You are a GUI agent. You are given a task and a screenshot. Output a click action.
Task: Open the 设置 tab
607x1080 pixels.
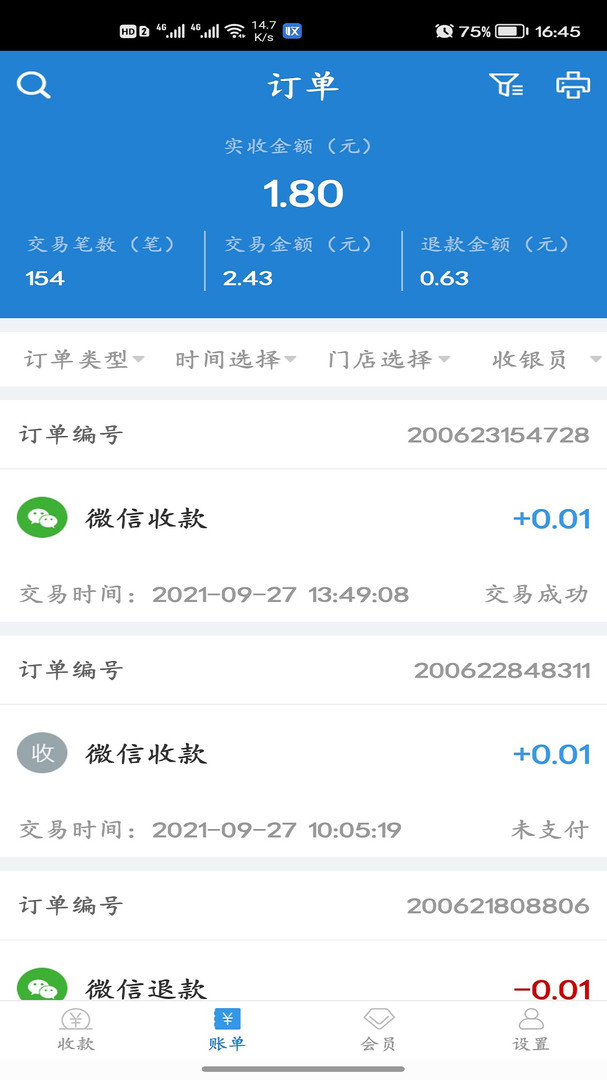(531, 1030)
